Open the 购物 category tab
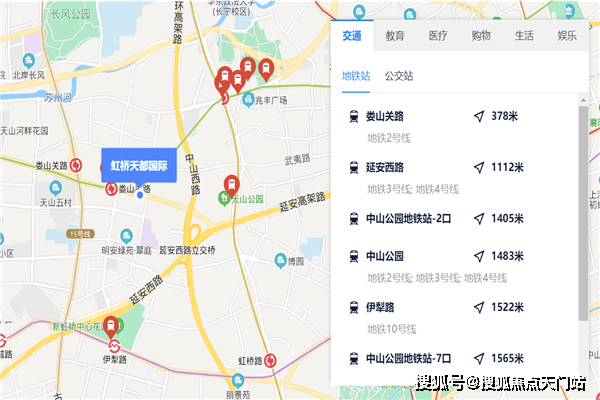 point(481,35)
